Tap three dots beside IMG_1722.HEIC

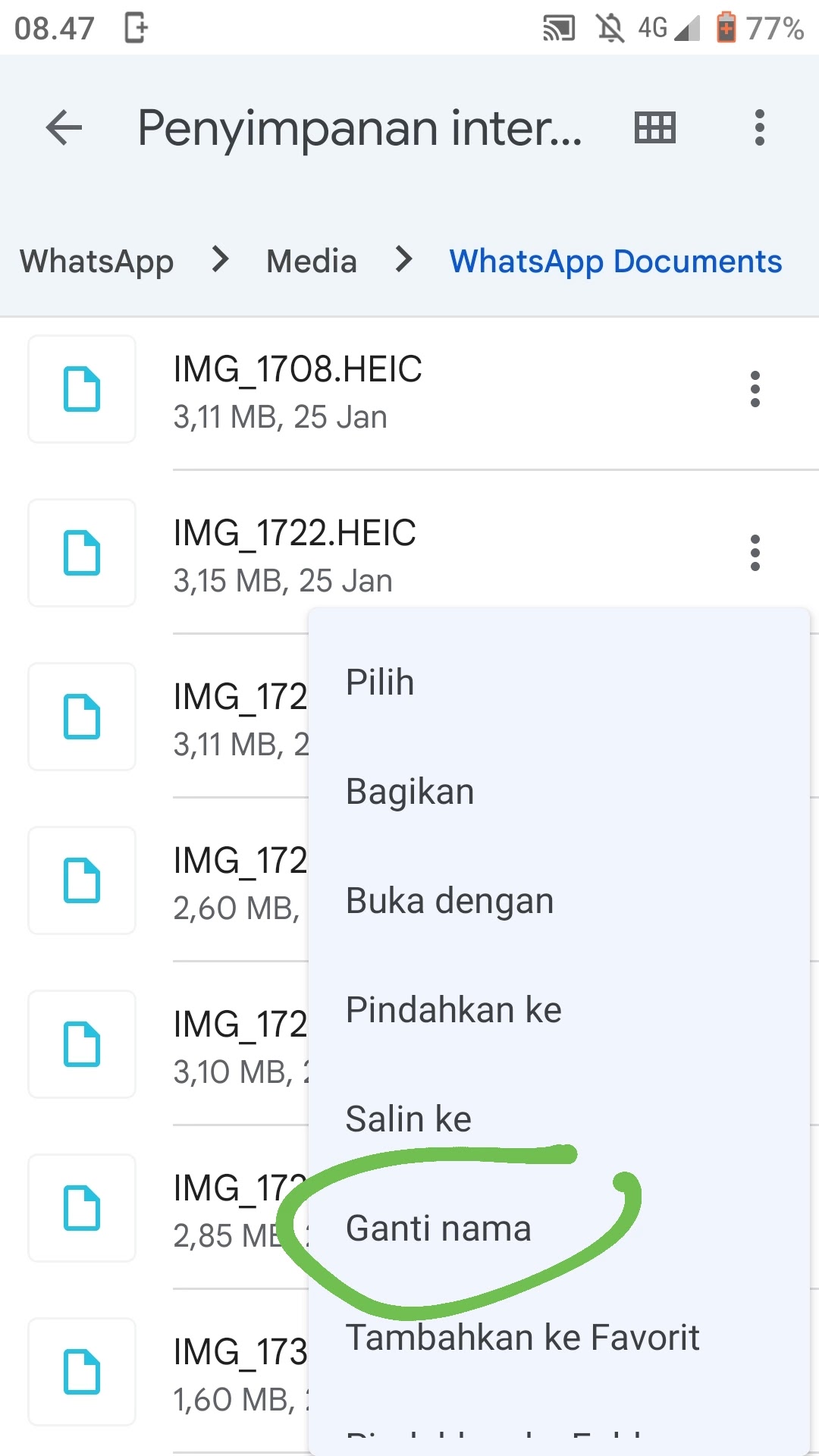click(755, 553)
